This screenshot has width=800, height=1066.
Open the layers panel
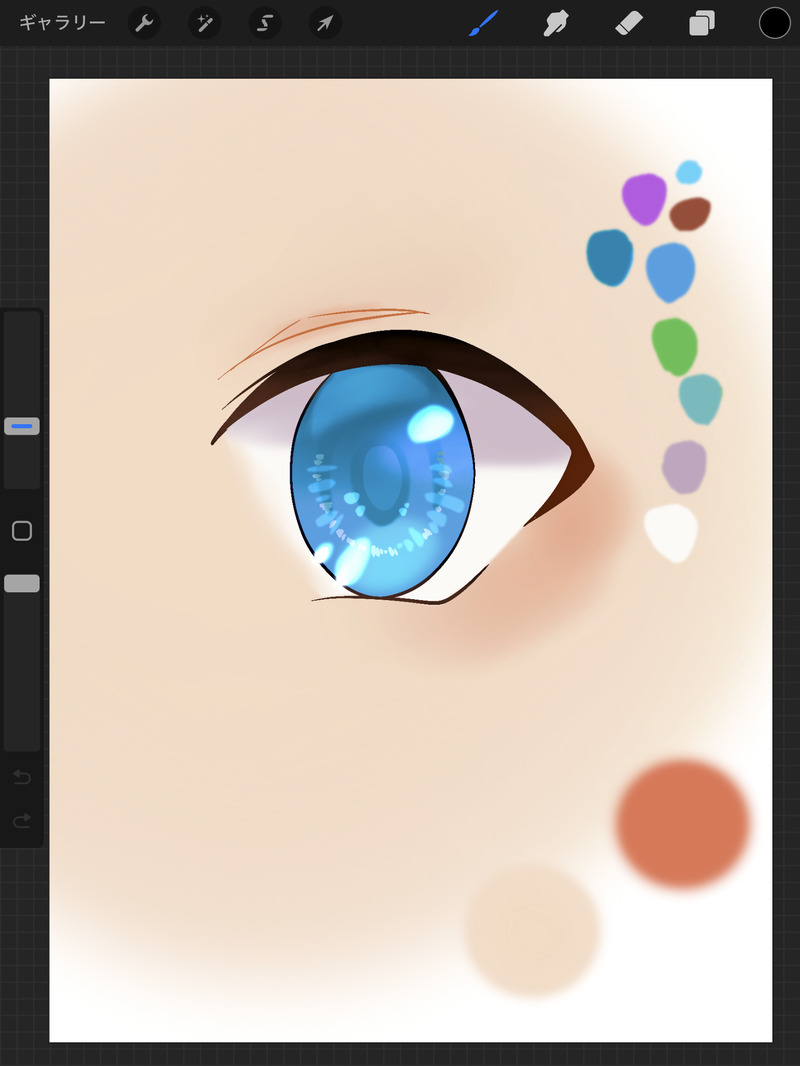tap(702, 23)
